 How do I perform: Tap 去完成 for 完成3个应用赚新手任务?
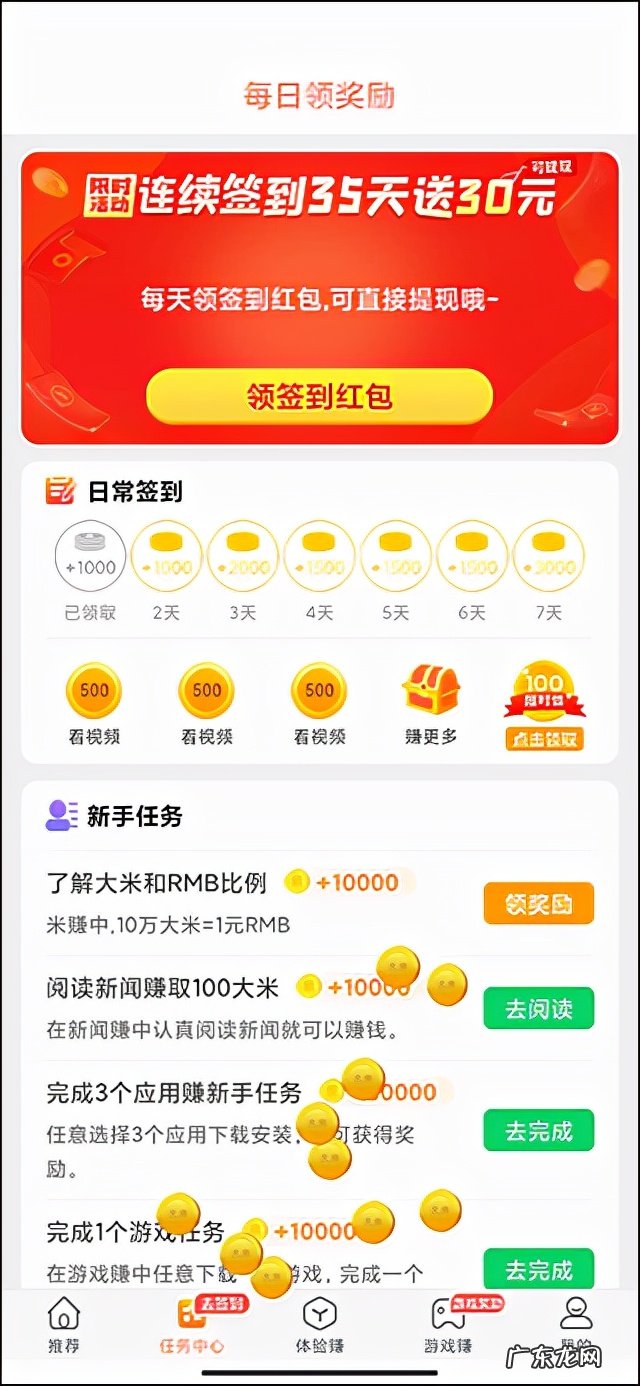pos(538,1131)
